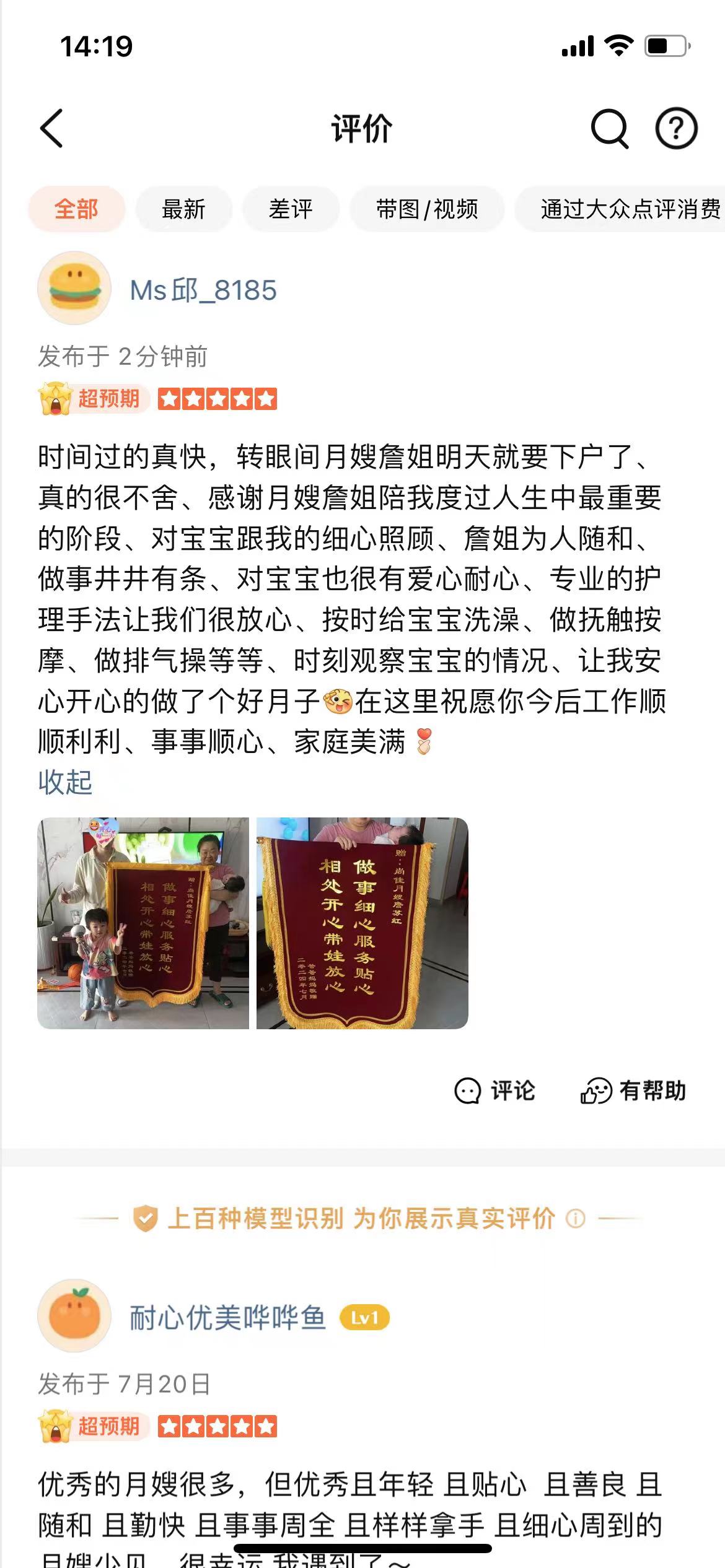Image resolution: width=725 pixels, height=1568 pixels.
Task: Collapse the review with 收起
Action: (x=65, y=783)
